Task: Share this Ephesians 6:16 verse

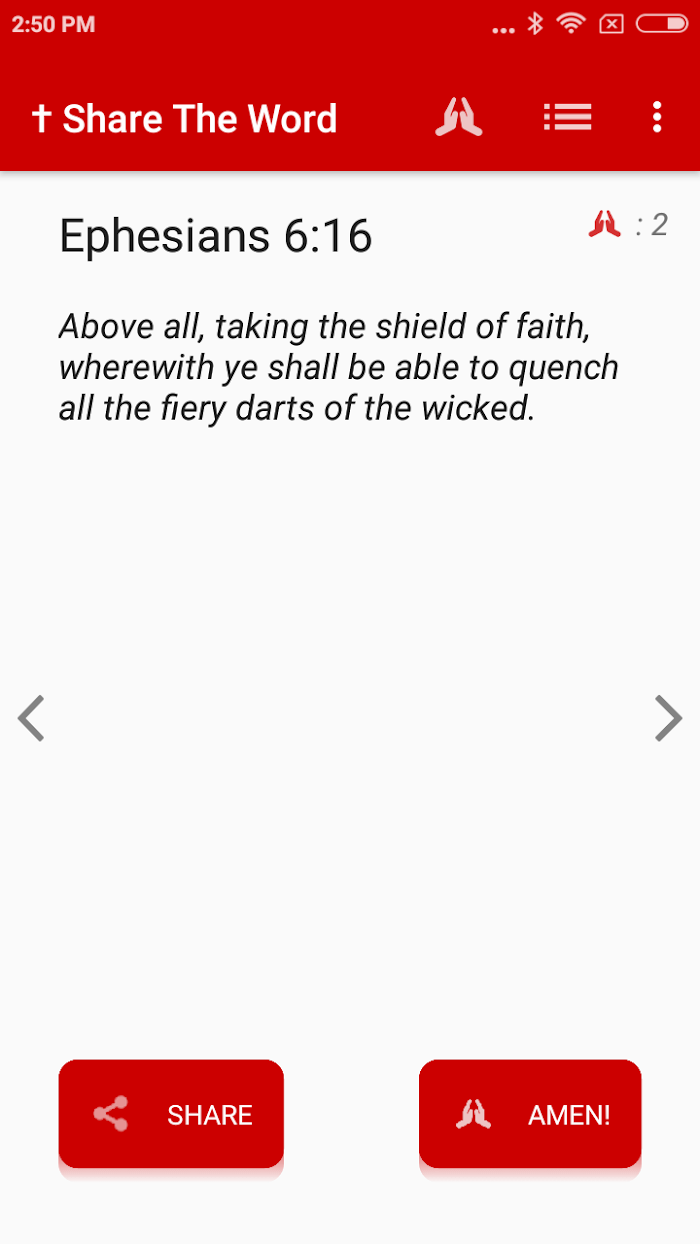Action: point(171,1114)
